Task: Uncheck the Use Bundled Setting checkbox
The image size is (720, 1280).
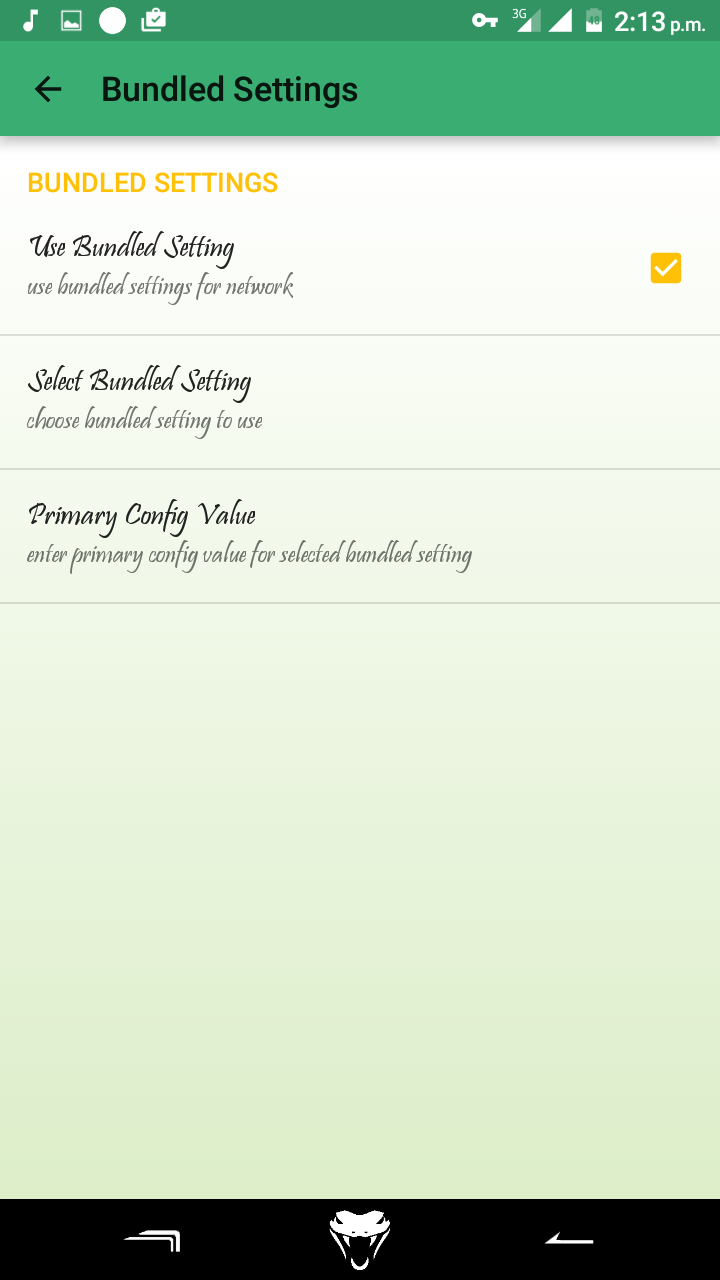Action: pyautogui.click(x=666, y=268)
